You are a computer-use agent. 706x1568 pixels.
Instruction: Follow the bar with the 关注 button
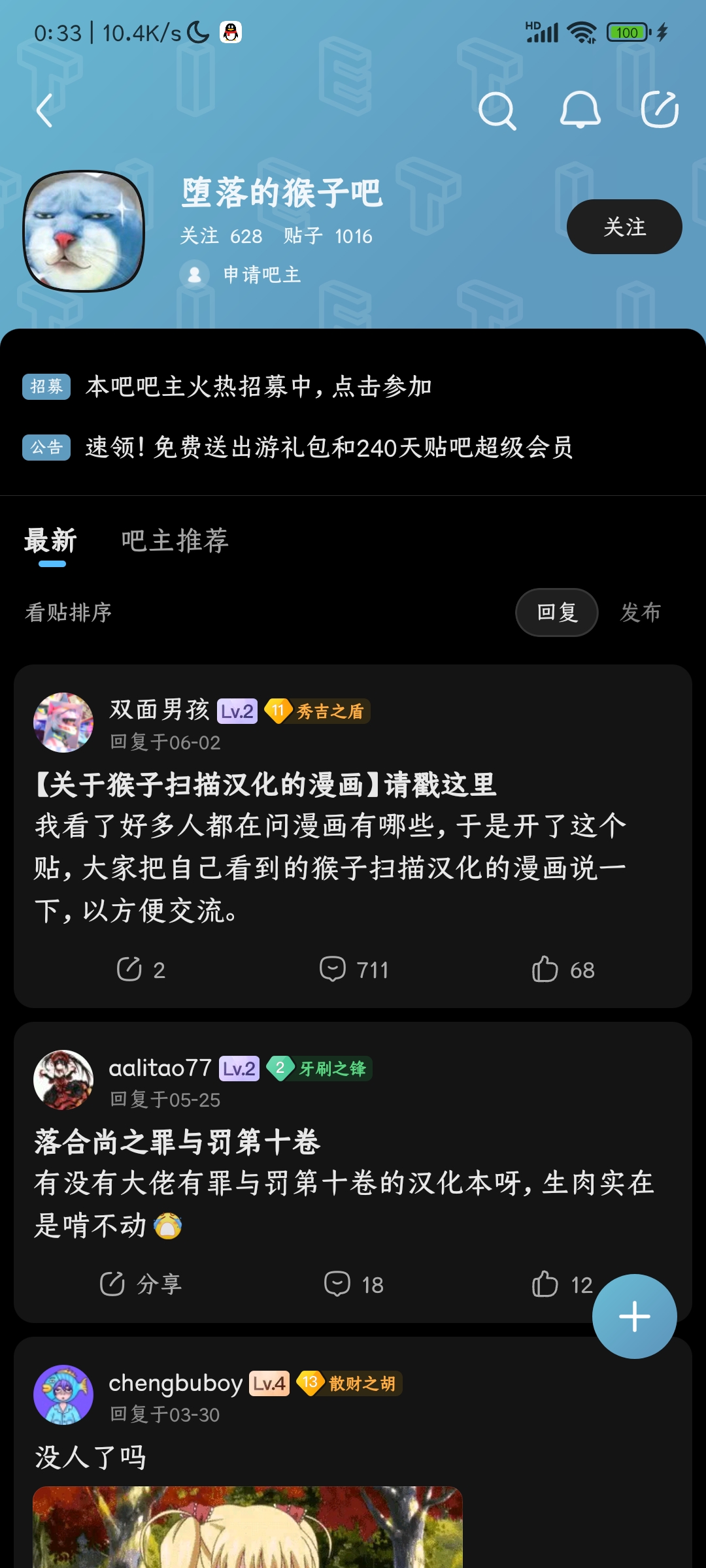(x=624, y=227)
